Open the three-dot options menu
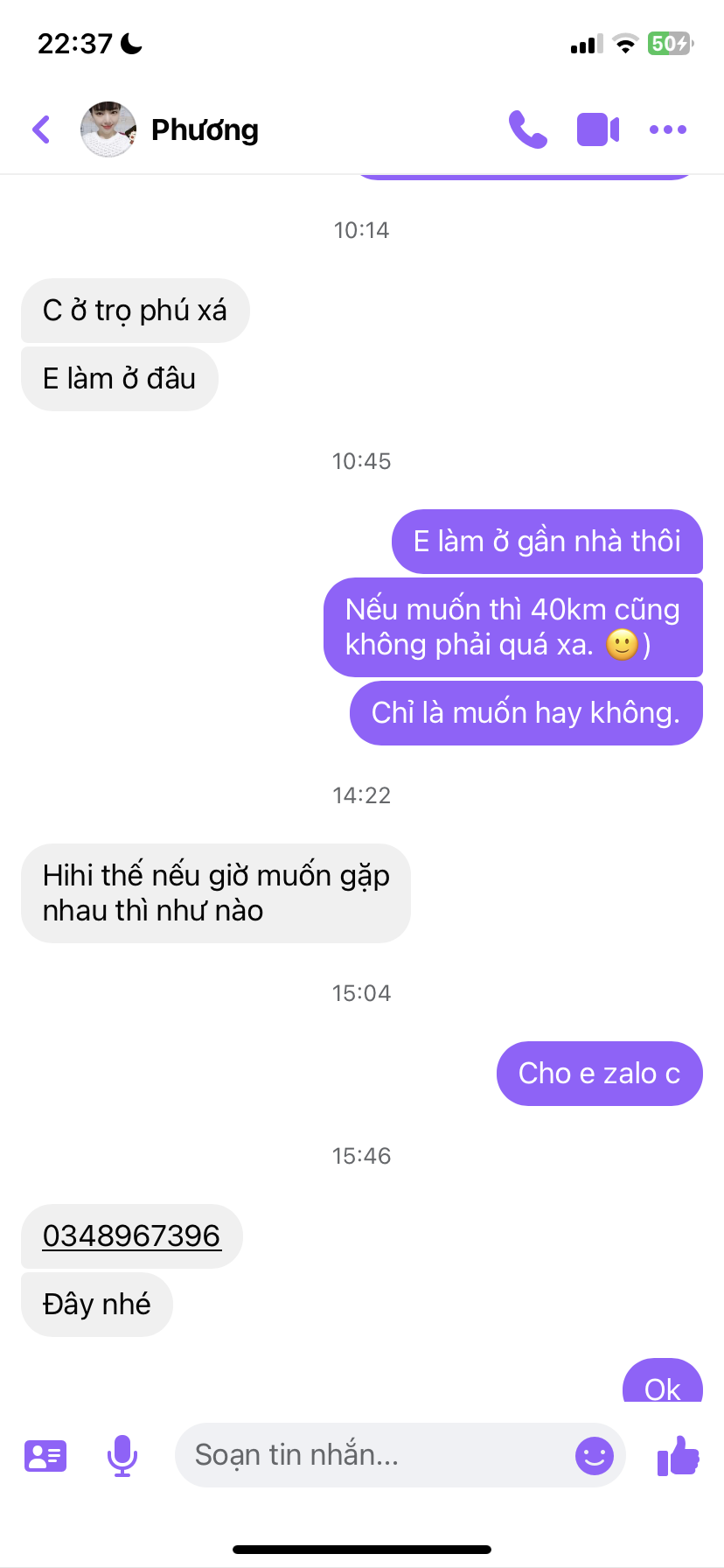Screen dimensions: 724x1568 pyautogui.click(x=668, y=129)
